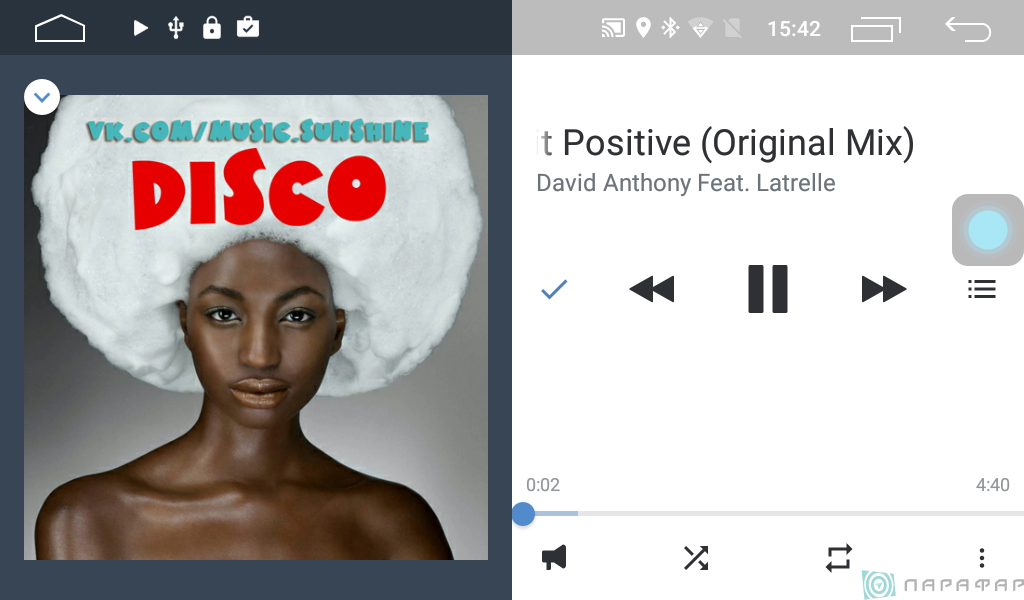Go to the system home screen
The image size is (1024, 600).
click(60, 28)
